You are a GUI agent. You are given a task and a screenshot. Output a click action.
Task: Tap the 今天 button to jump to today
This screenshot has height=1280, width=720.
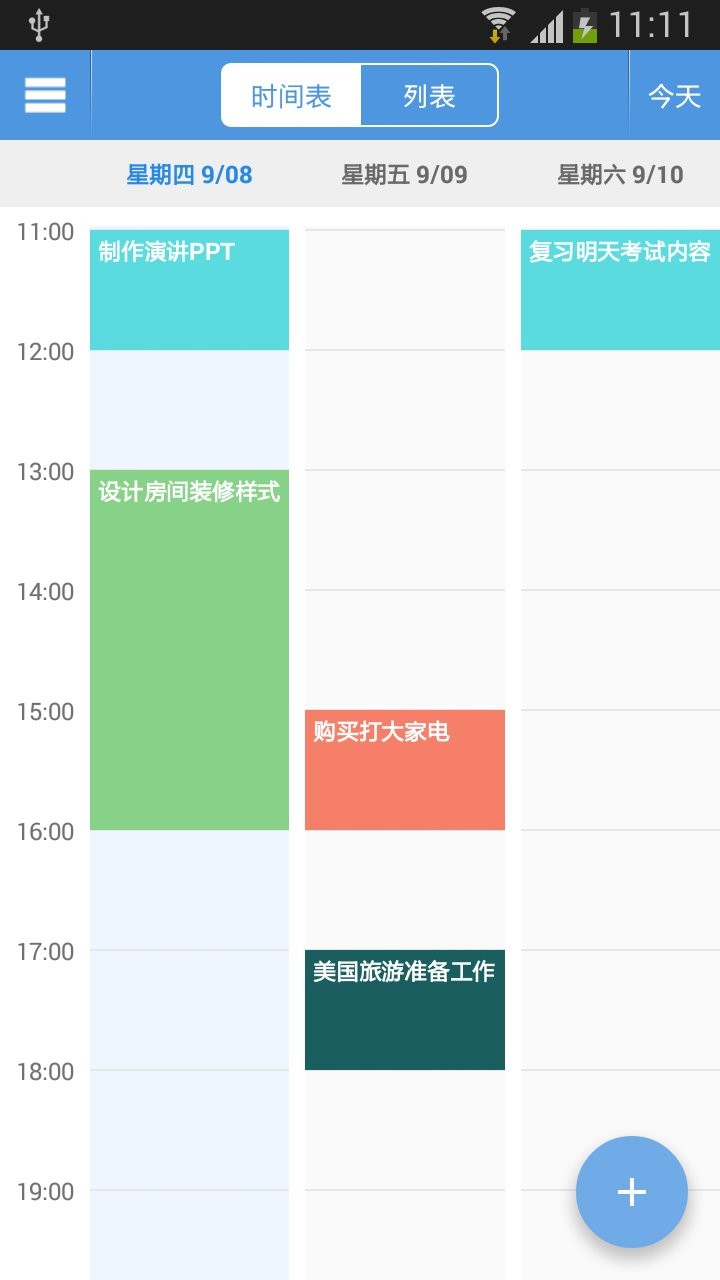tap(674, 95)
